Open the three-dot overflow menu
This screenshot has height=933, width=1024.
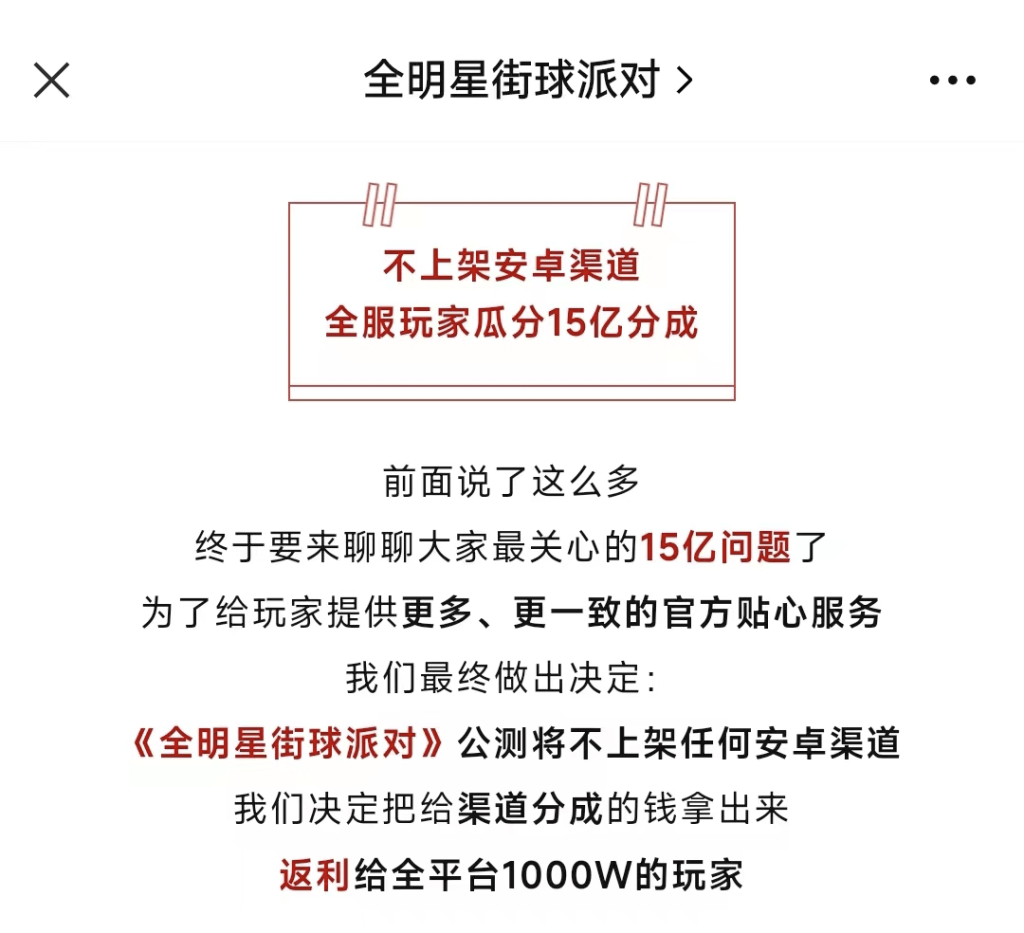click(x=952, y=81)
